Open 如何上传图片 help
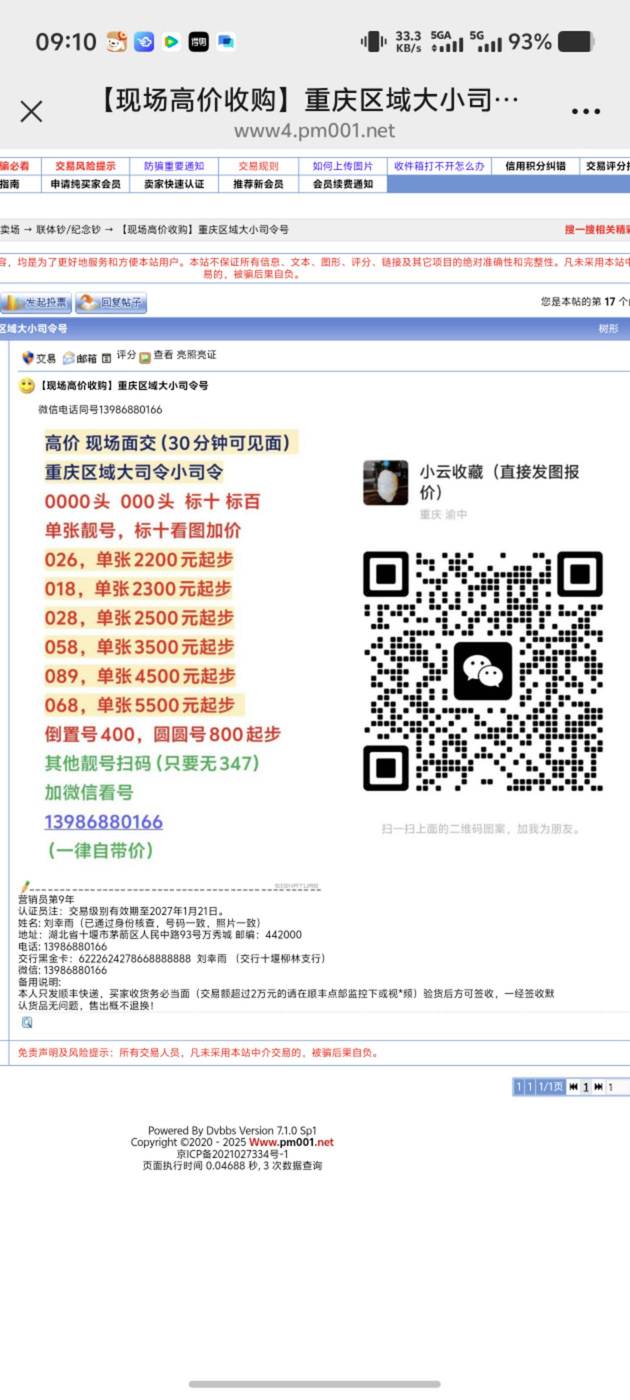The height and width of the screenshot is (1400, 630). (x=342, y=166)
